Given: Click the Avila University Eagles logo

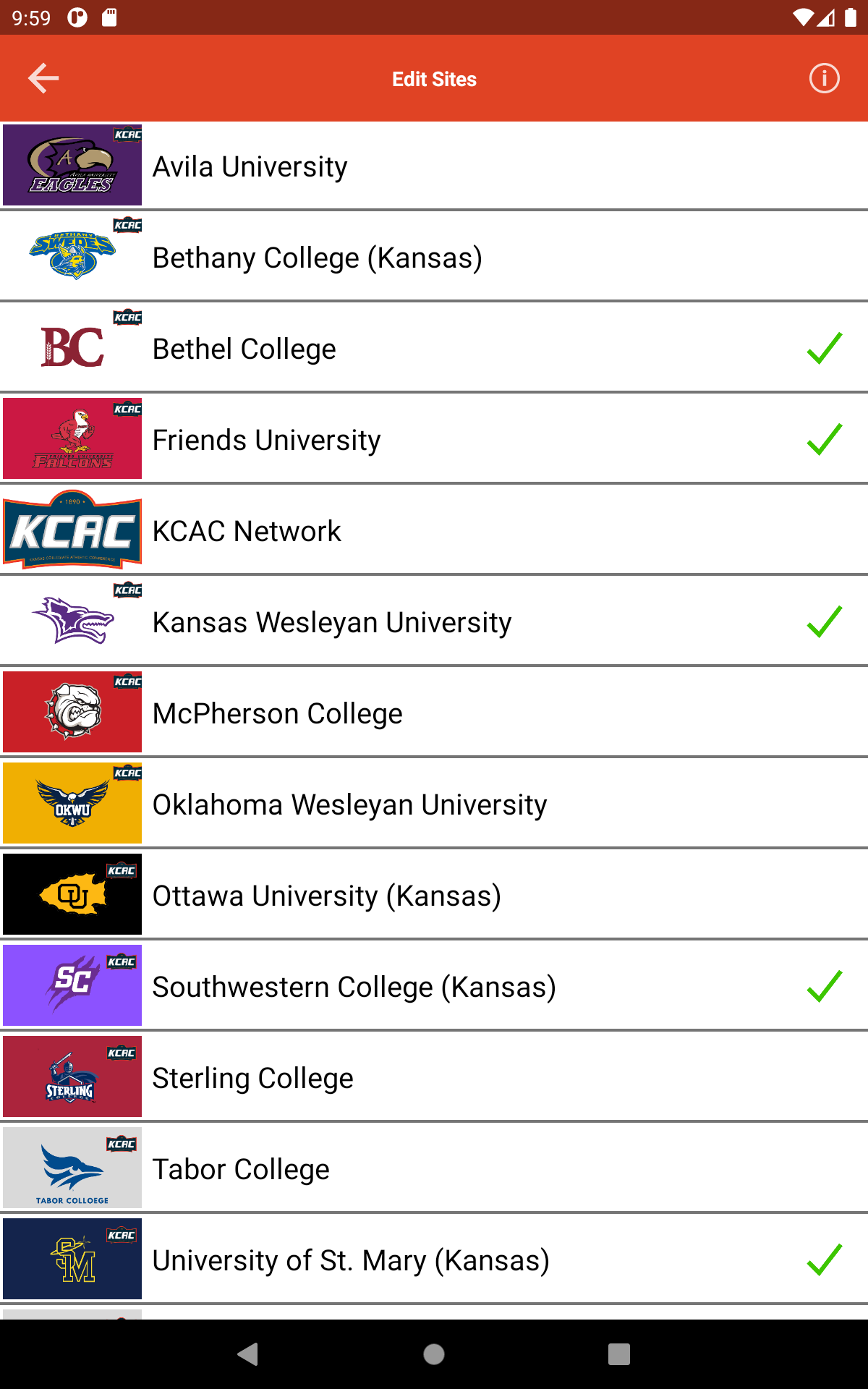Looking at the screenshot, I should coord(72,165).
